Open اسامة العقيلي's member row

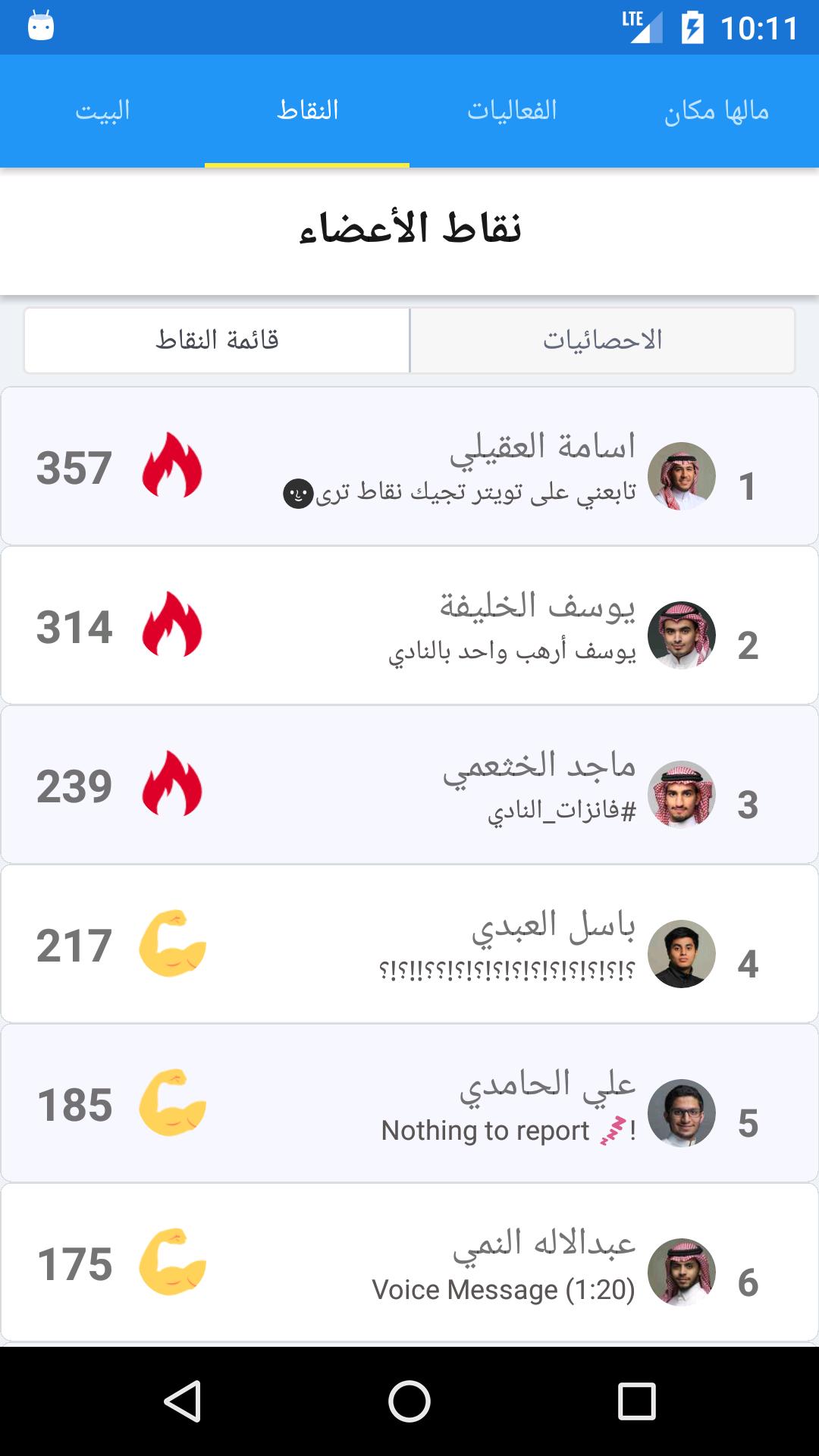(x=409, y=466)
